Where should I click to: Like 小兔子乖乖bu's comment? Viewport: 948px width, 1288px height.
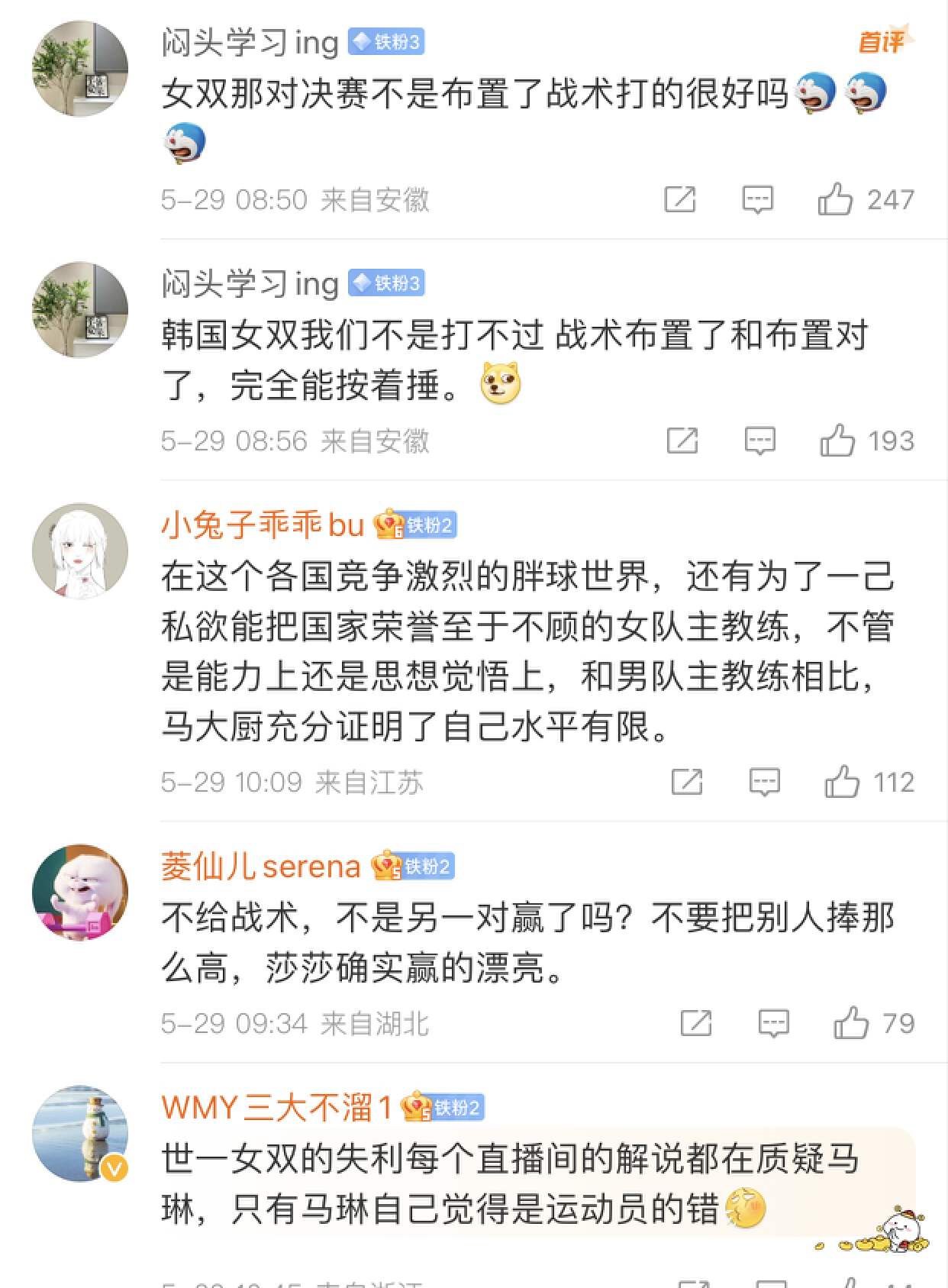click(x=842, y=783)
